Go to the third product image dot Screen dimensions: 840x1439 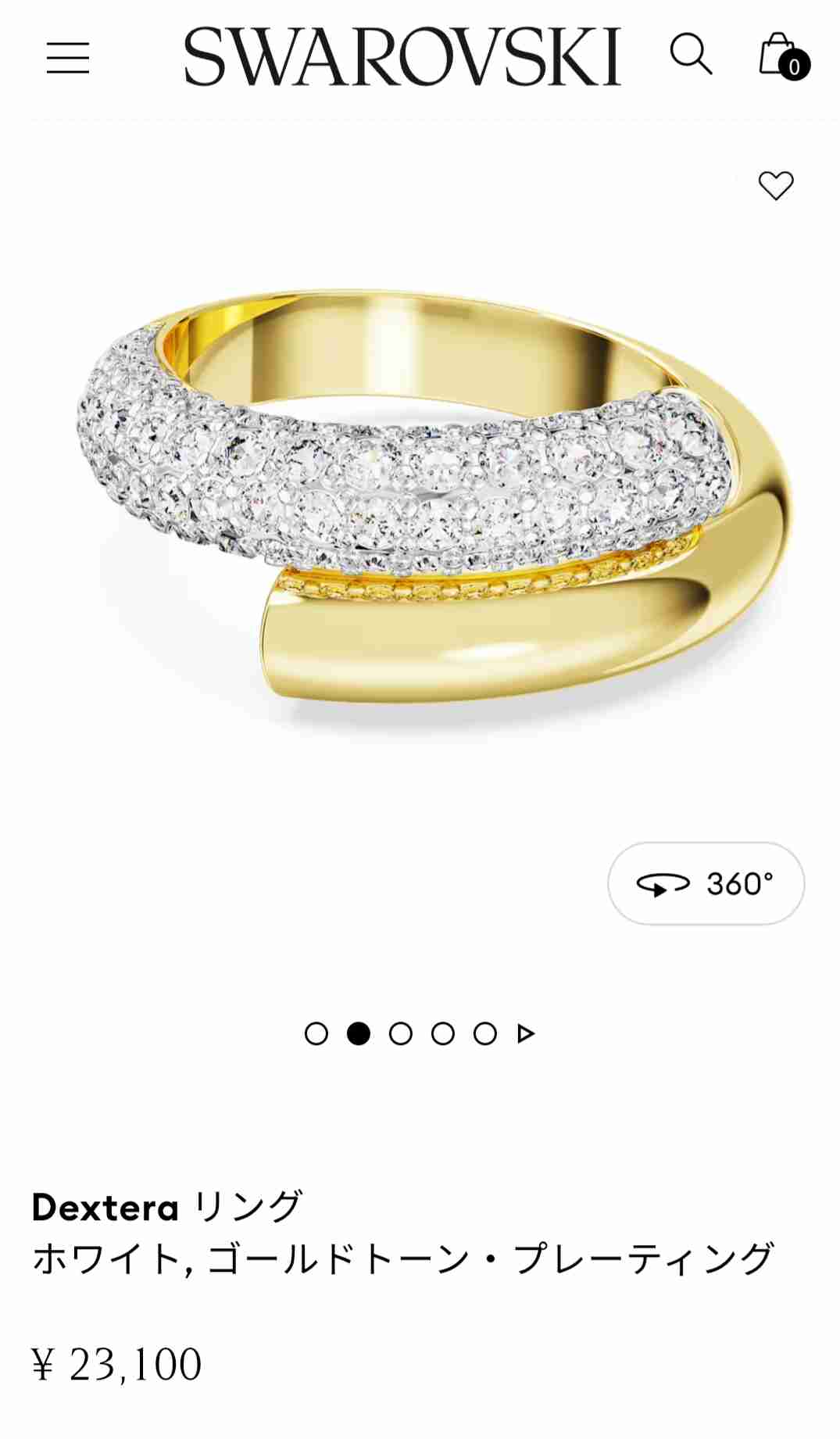point(401,1033)
